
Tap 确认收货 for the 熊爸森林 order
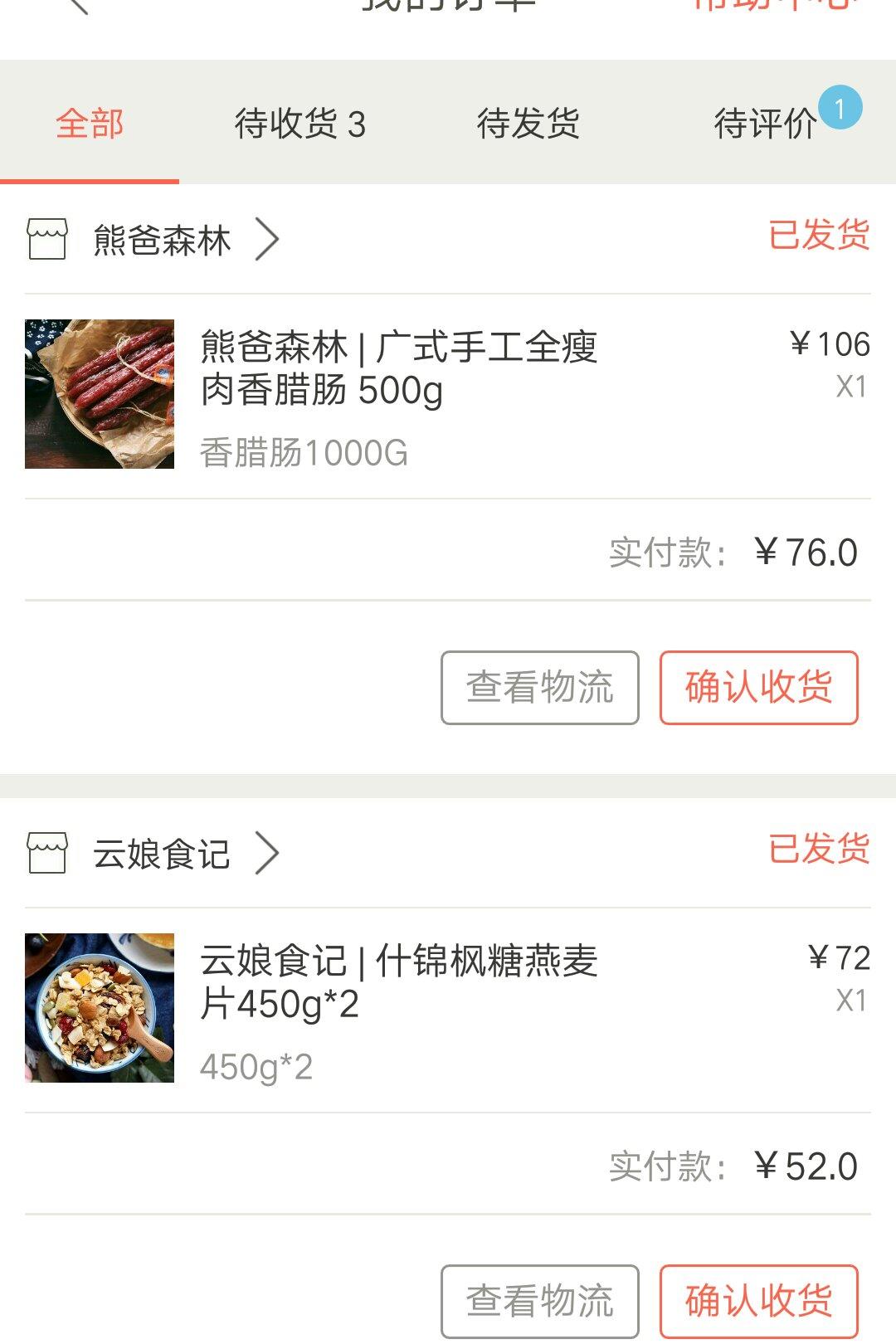[758, 688]
